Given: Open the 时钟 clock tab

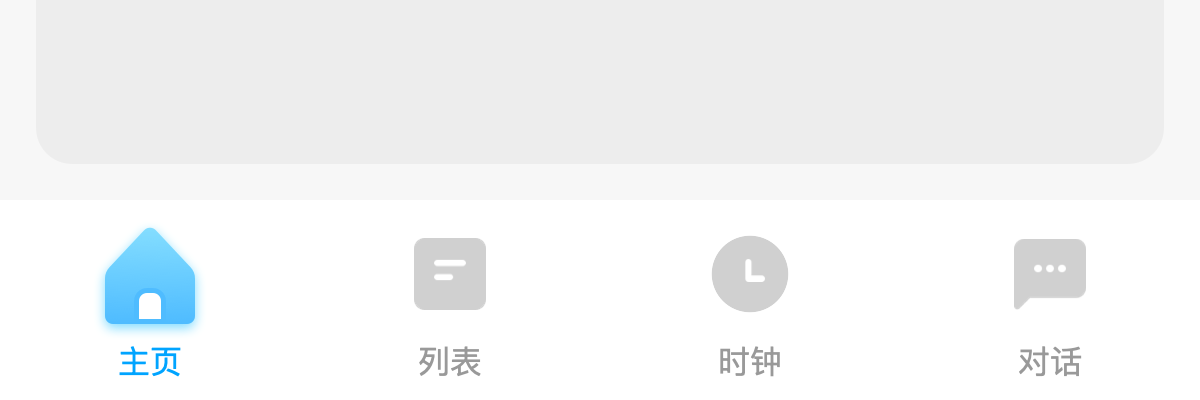Looking at the screenshot, I should coord(750,300).
